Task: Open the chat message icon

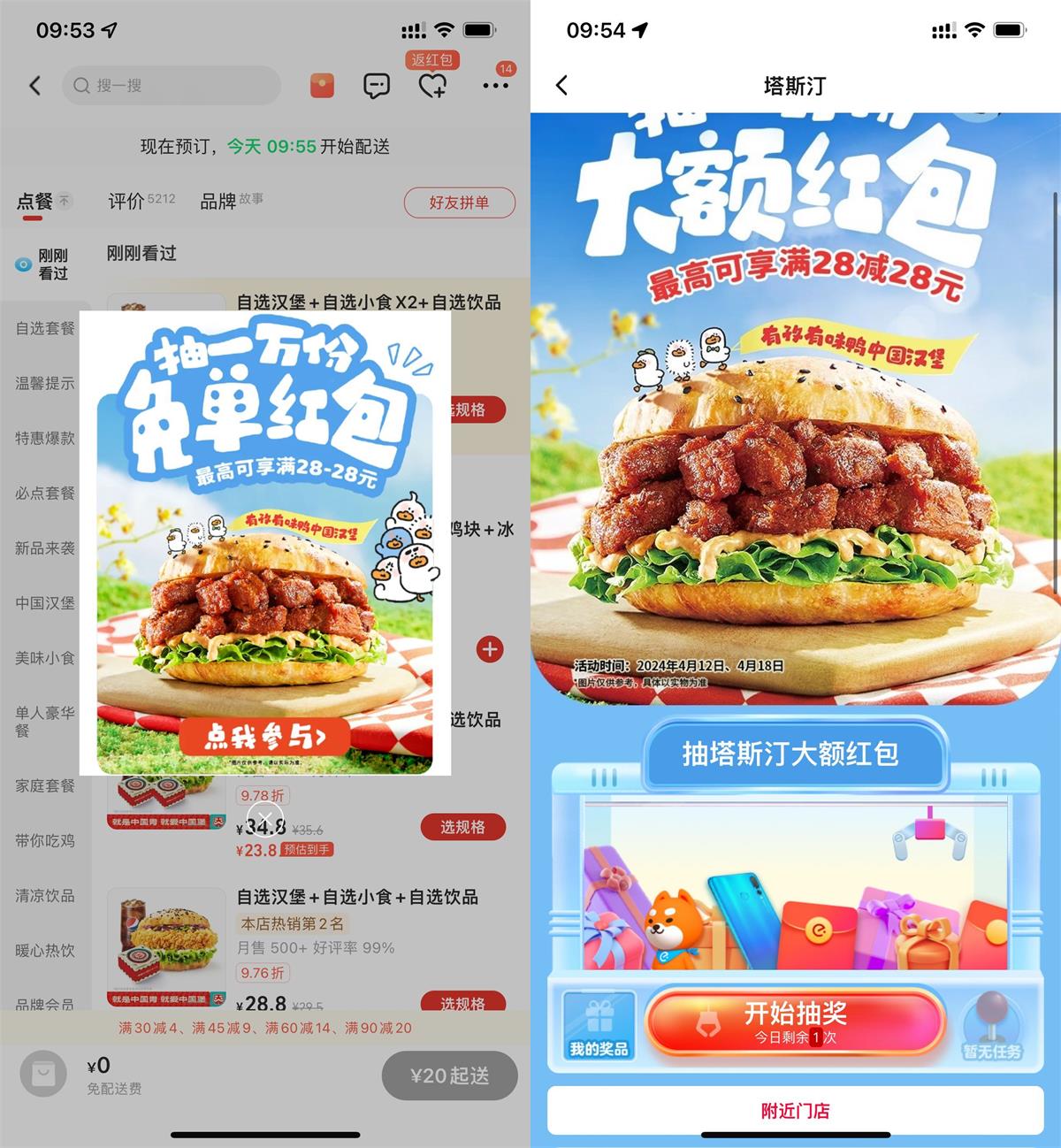Action: 376,85
